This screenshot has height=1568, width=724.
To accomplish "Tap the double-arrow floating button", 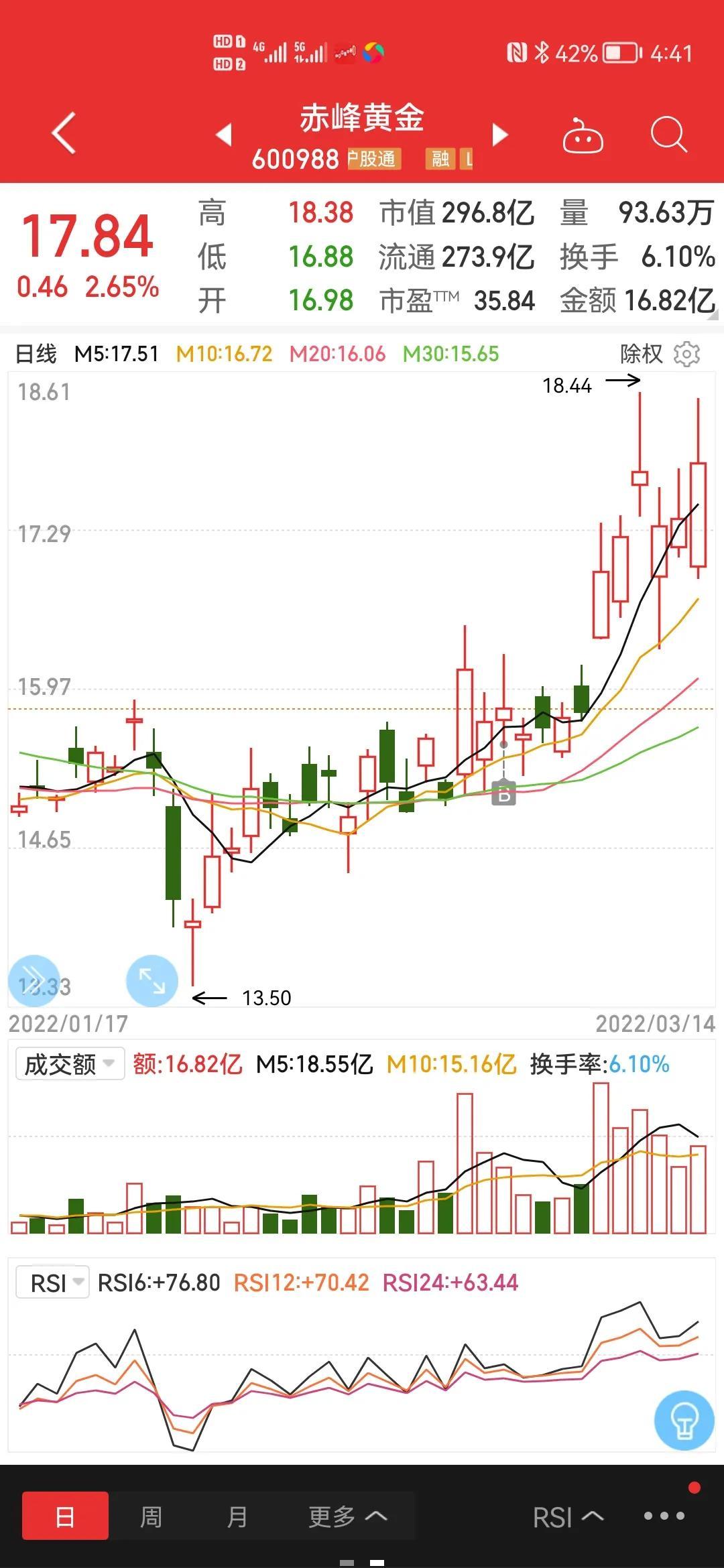I will point(34,981).
